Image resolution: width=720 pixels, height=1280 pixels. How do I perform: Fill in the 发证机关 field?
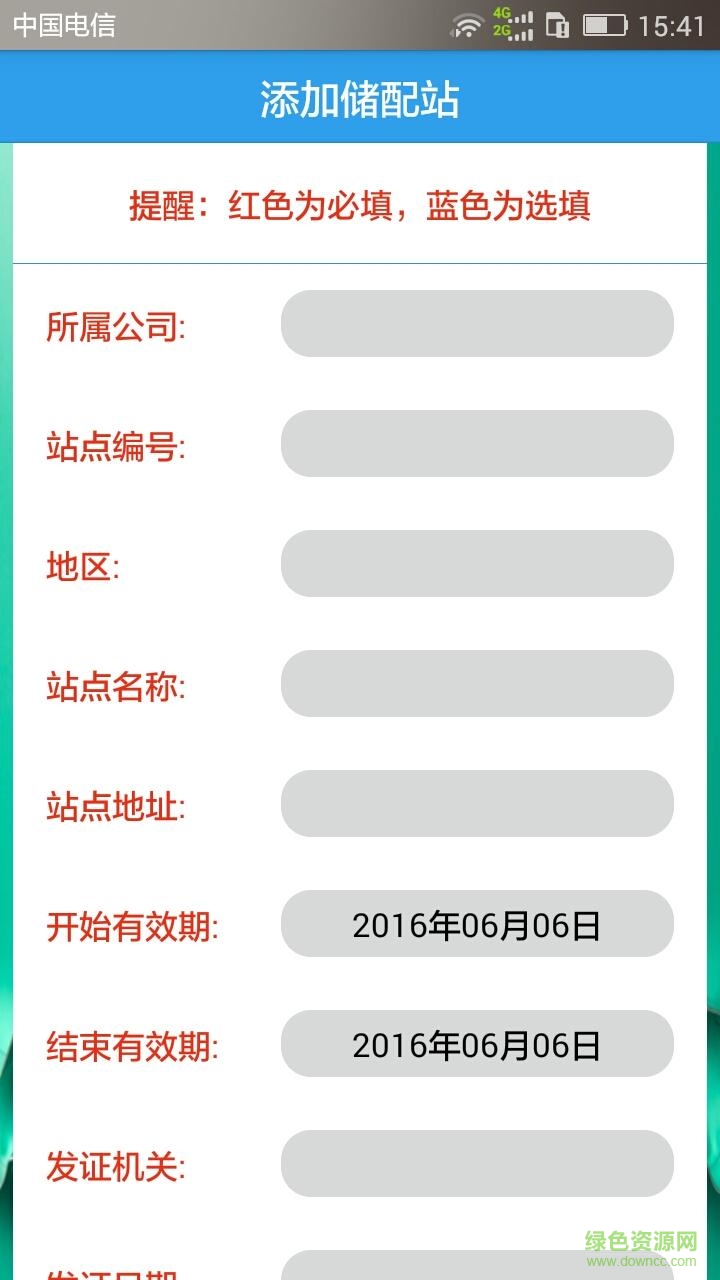coord(477,1164)
